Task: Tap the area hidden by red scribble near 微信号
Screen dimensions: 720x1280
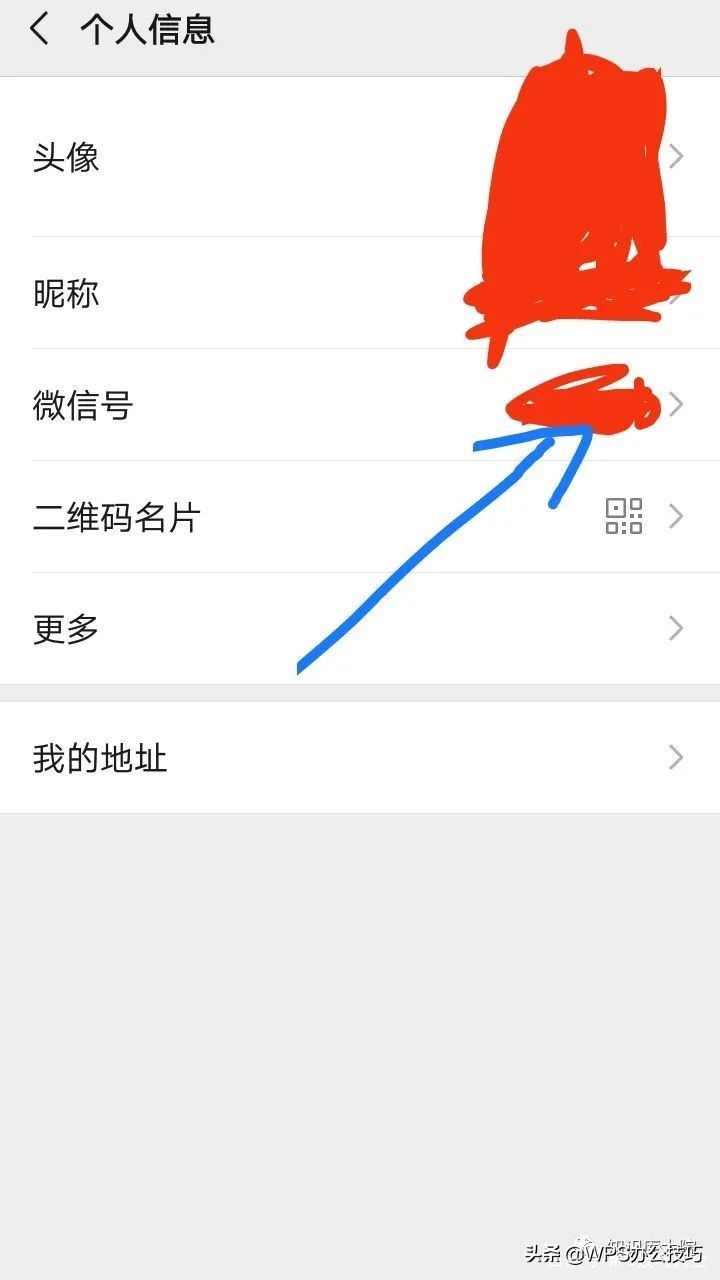Action: tap(580, 400)
